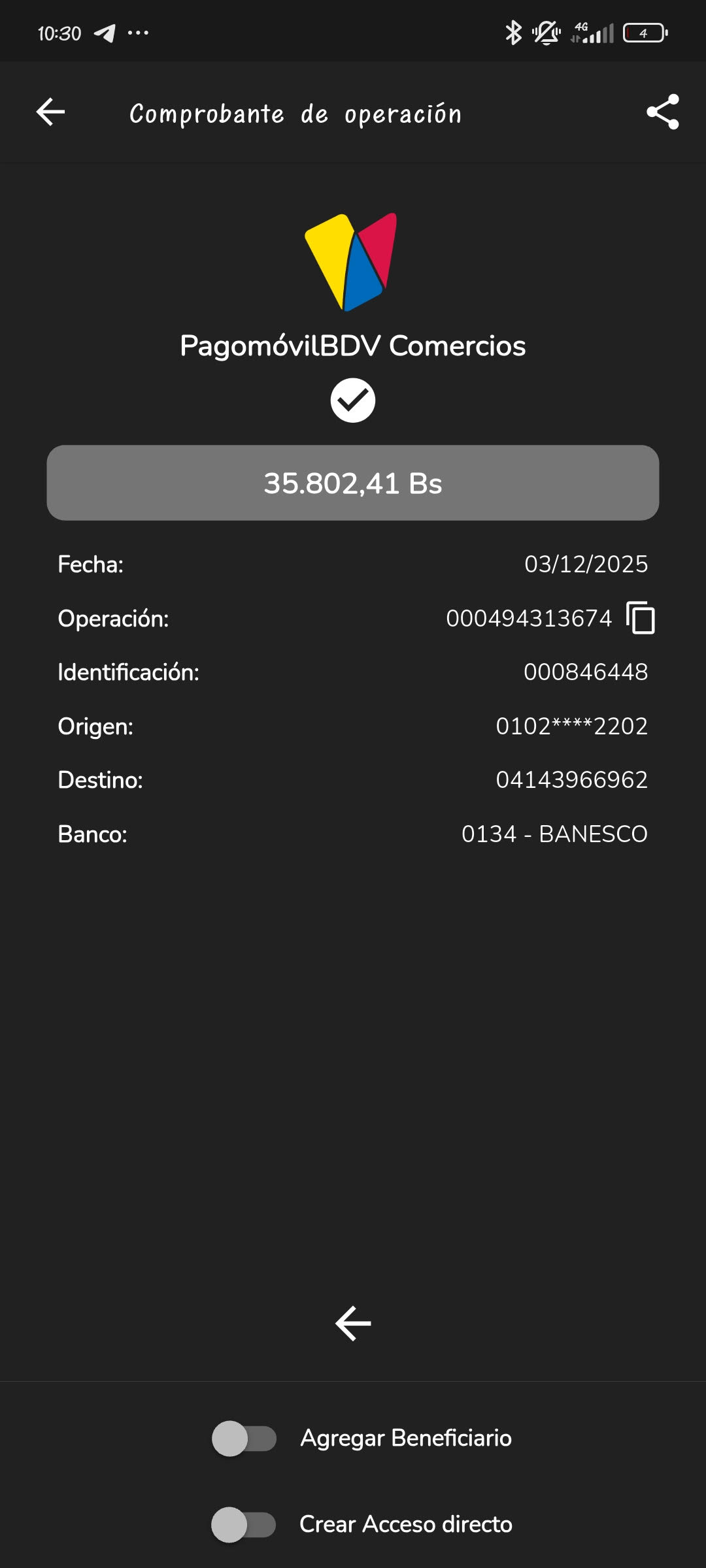Share the operation receipt

coord(662,112)
